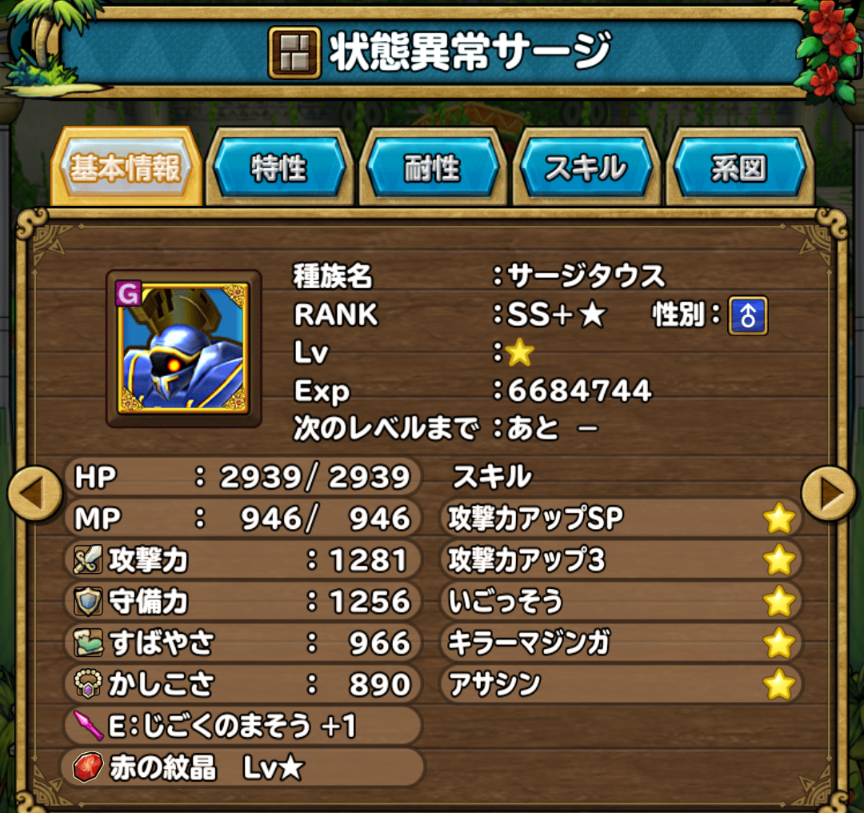The width and height of the screenshot is (864, 813).
Task: Switch to the 基本情報 tab
Action: [x=125, y=167]
